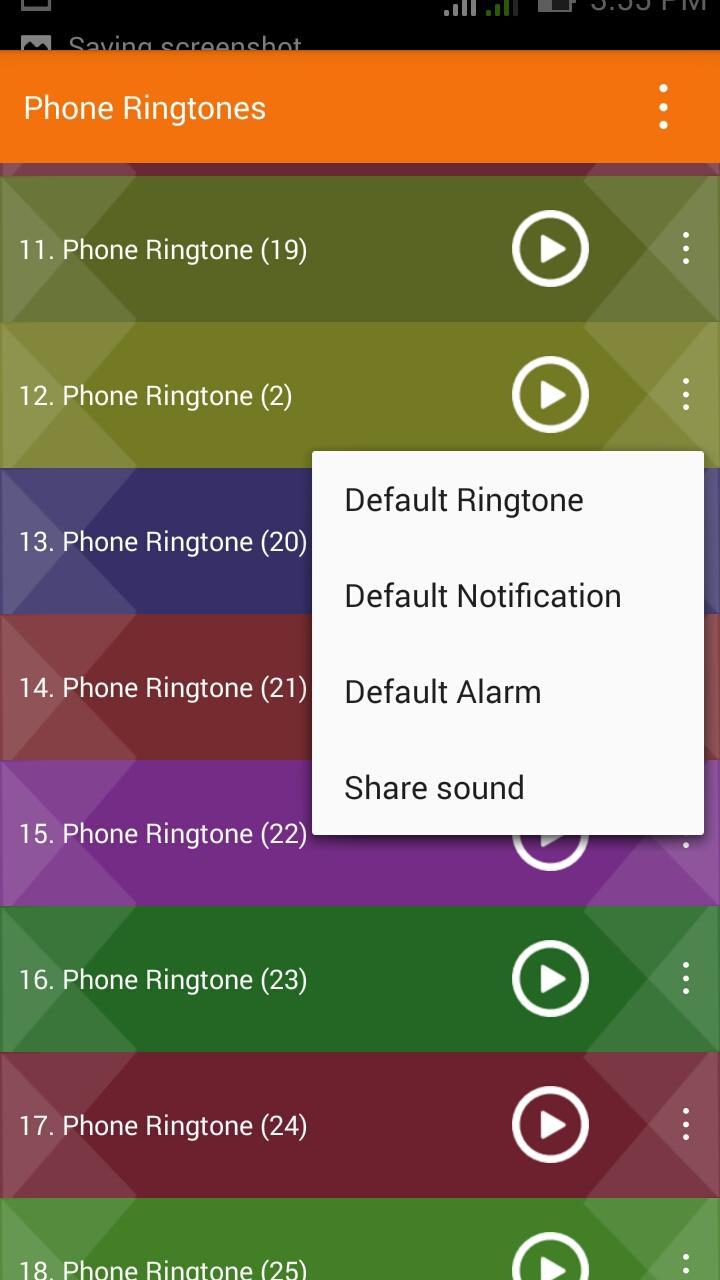
Task: Open the app bar overflow menu
Action: [663, 107]
